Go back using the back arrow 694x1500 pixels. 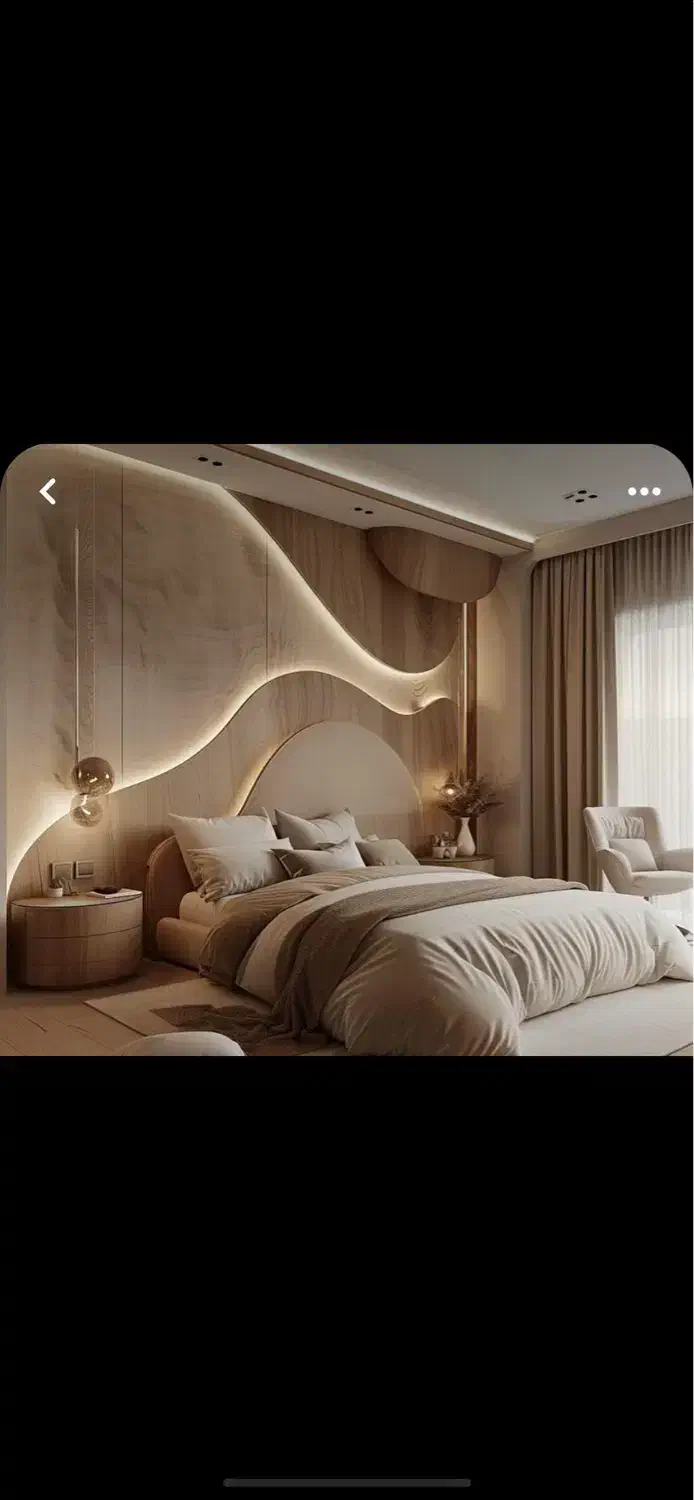[x=47, y=491]
